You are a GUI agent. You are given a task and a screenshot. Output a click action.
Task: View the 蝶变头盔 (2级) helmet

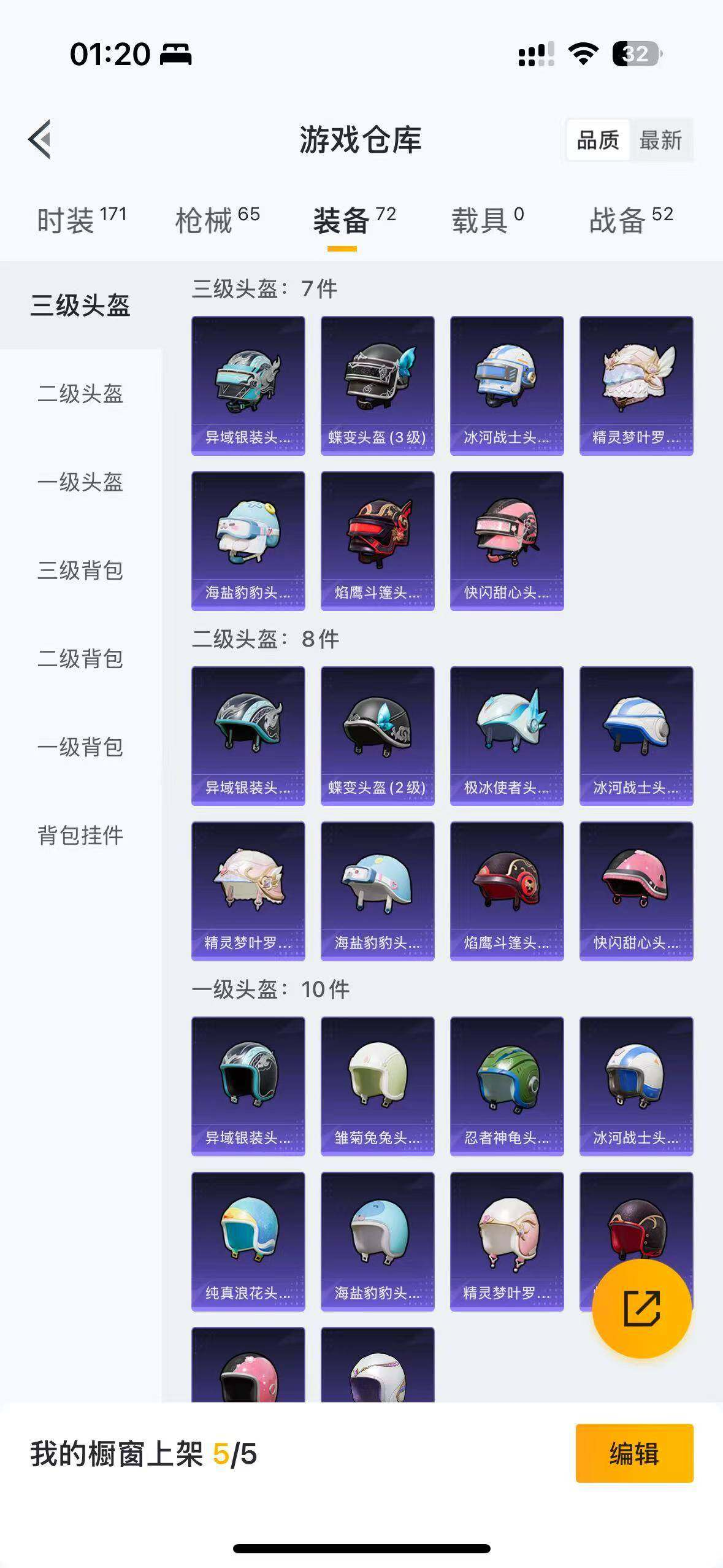377,736
